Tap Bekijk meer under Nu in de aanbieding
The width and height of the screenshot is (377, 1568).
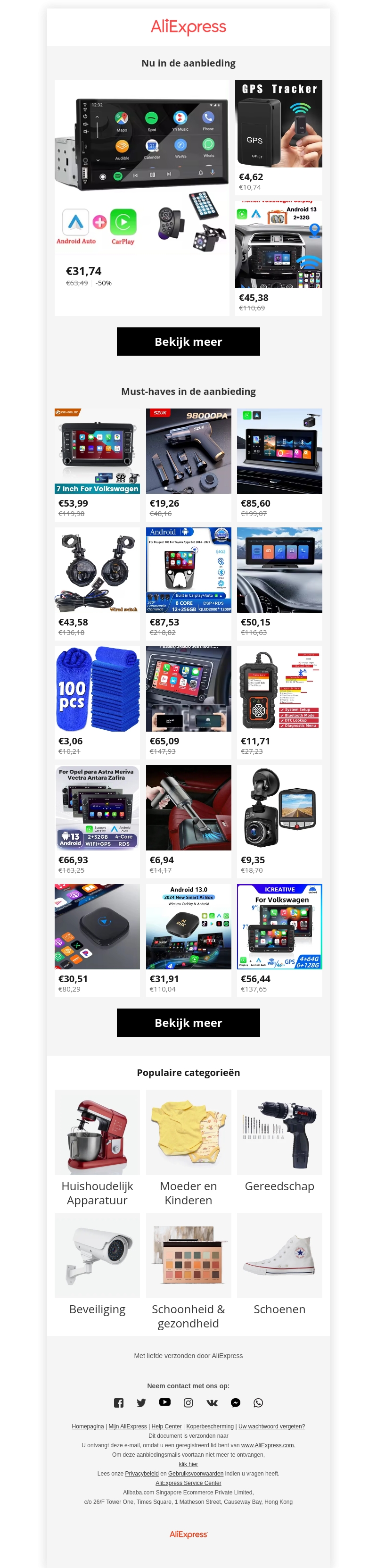pos(188,342)
